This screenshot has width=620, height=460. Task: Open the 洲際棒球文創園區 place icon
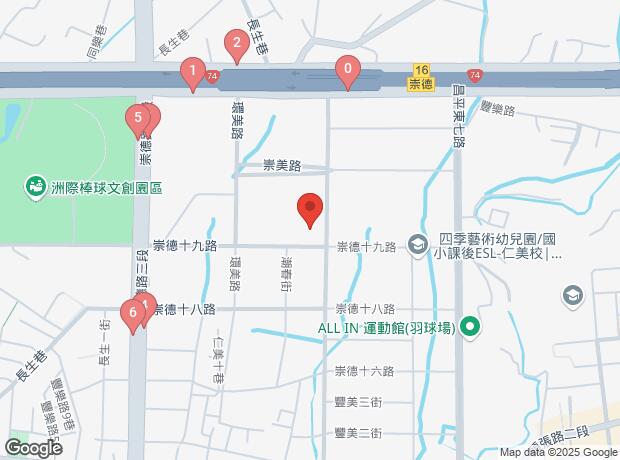coord(35,186)
